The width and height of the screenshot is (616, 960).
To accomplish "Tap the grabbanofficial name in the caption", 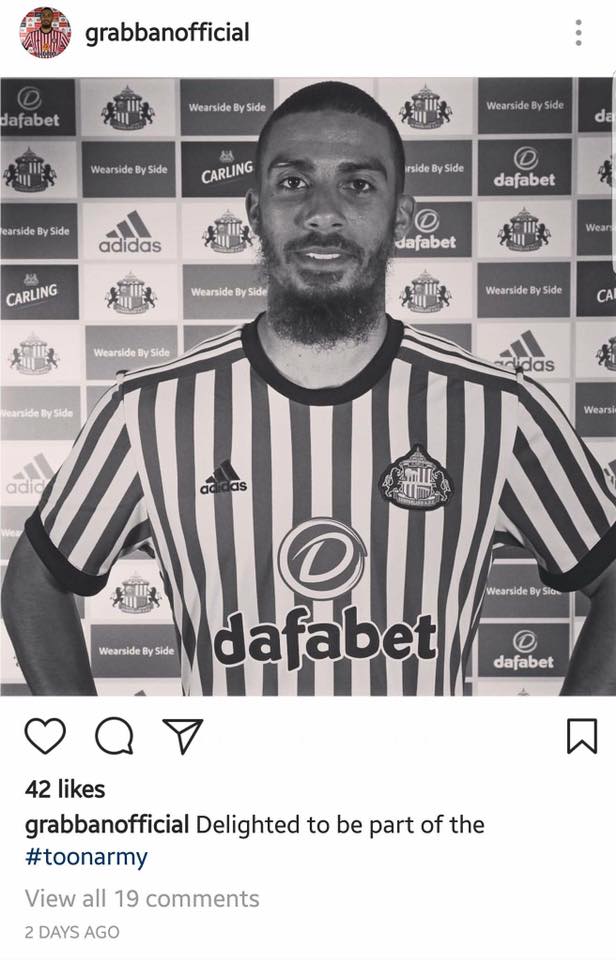I will tap(107, 825).
